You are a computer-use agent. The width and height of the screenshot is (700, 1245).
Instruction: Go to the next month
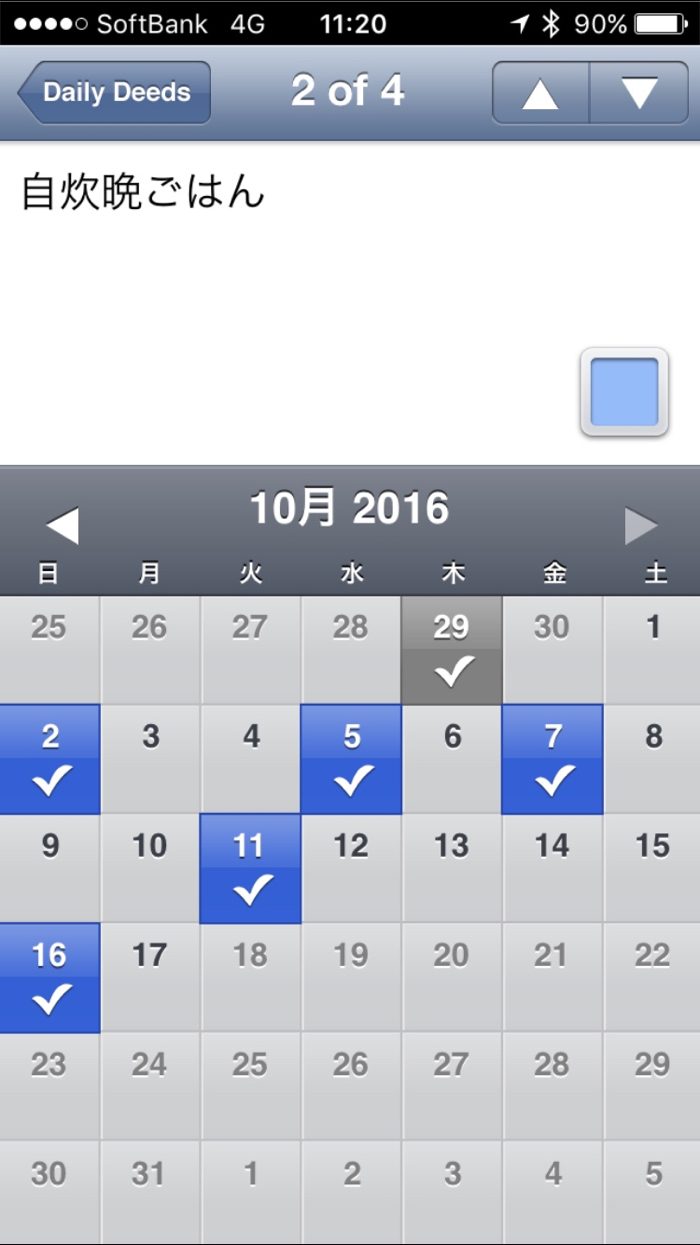coord(641,525)
